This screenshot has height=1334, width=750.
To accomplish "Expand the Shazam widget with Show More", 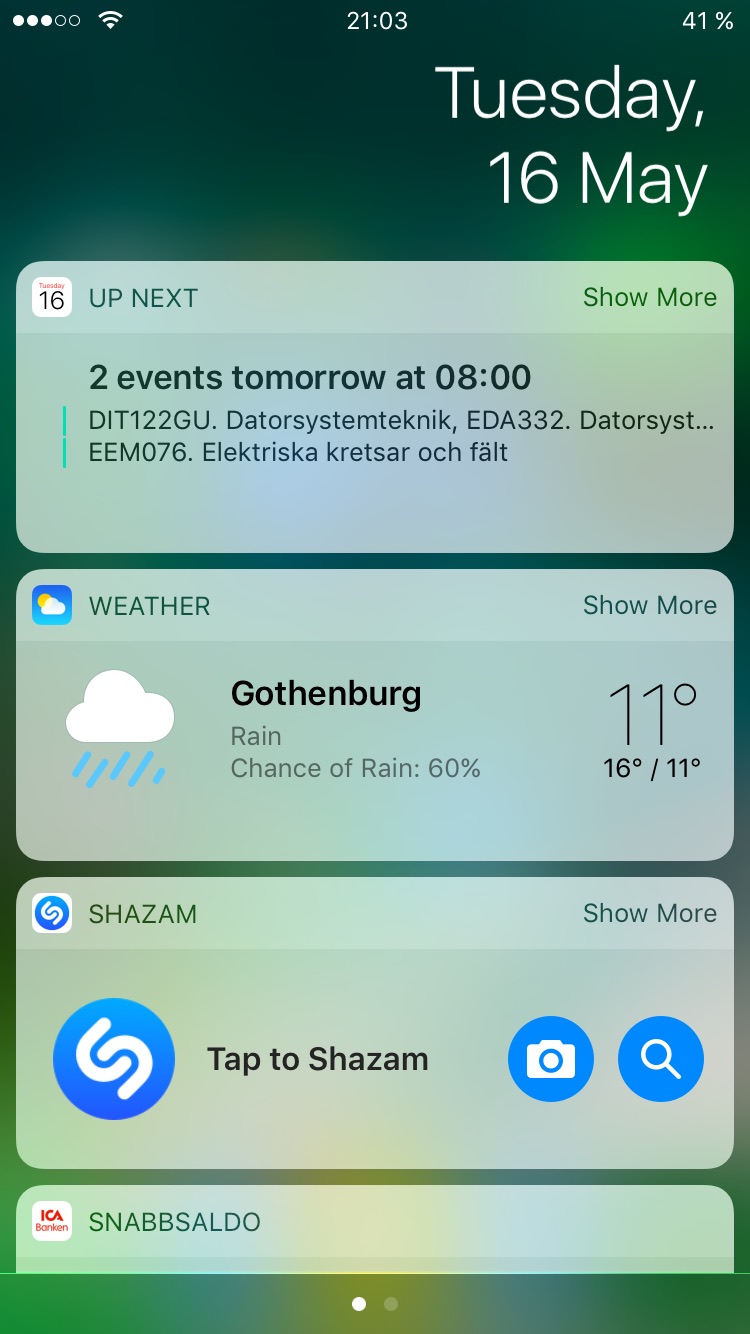I will point(649,914).
